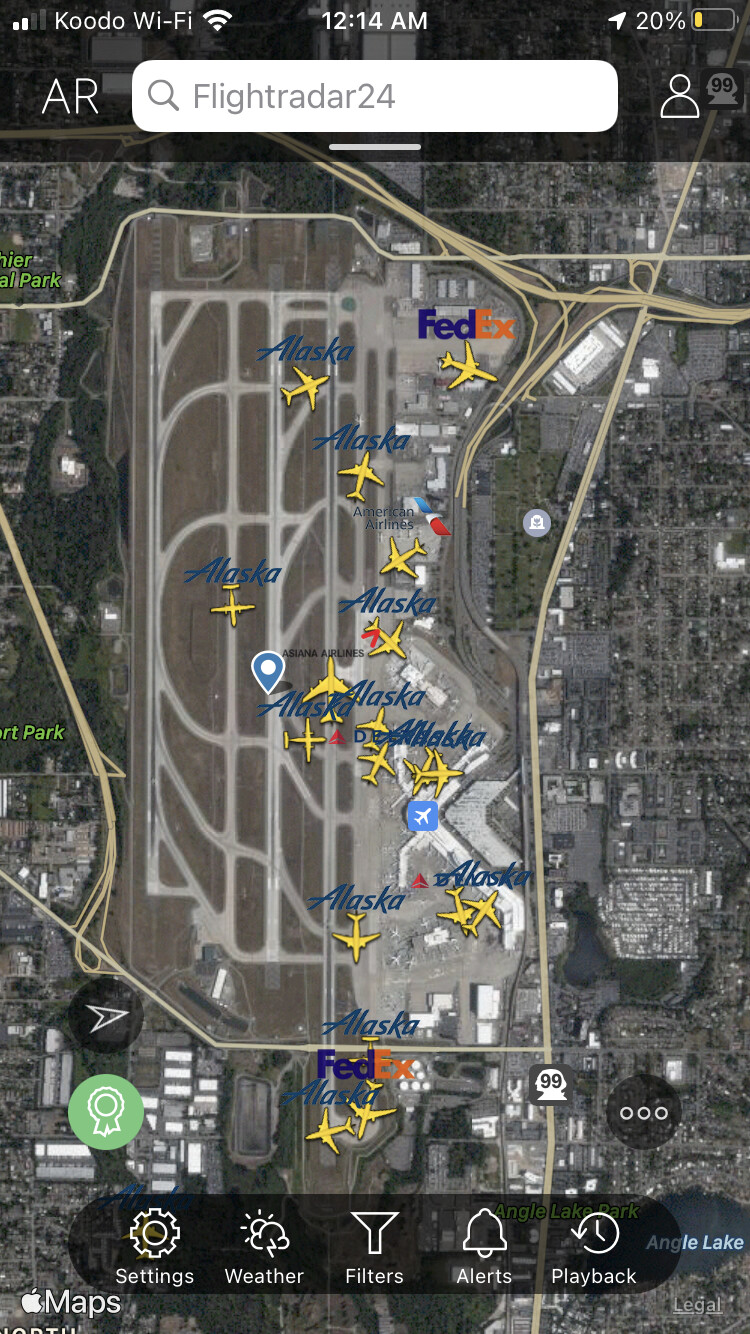Tap the blue airport icon
The height and width of the screenshot is (1334, 750).
(x=423, y=816)
